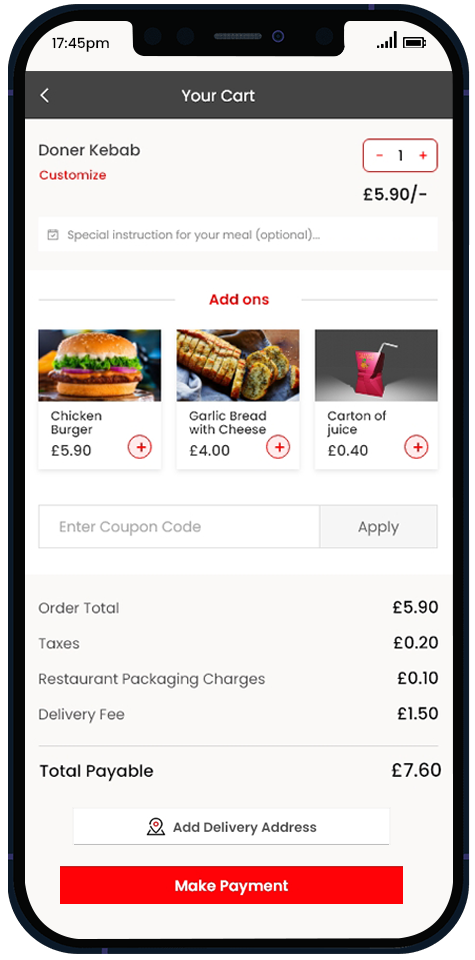Add Delivery Address
The height and width of the screenshot is (960, 475).
231,827
